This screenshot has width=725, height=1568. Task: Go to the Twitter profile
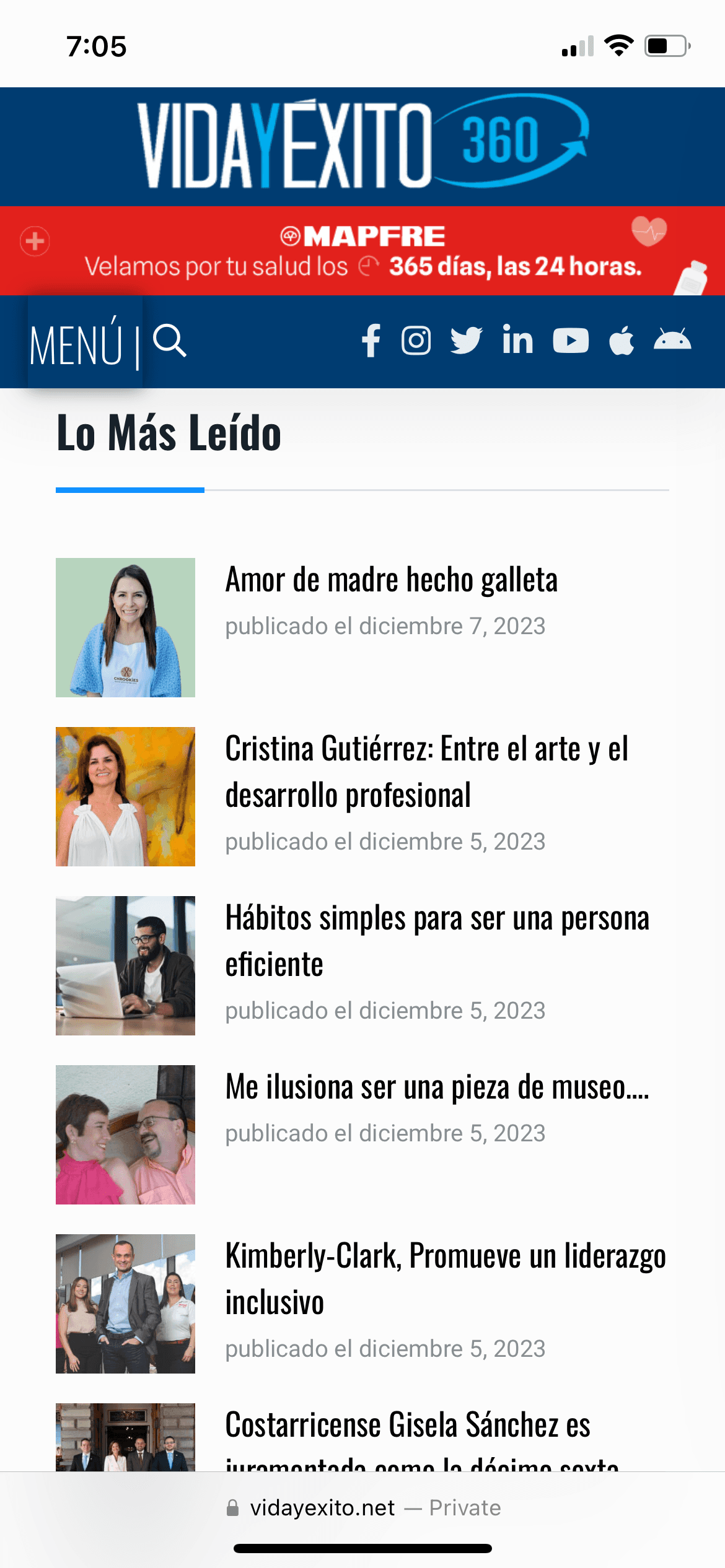tap(466, 341)
